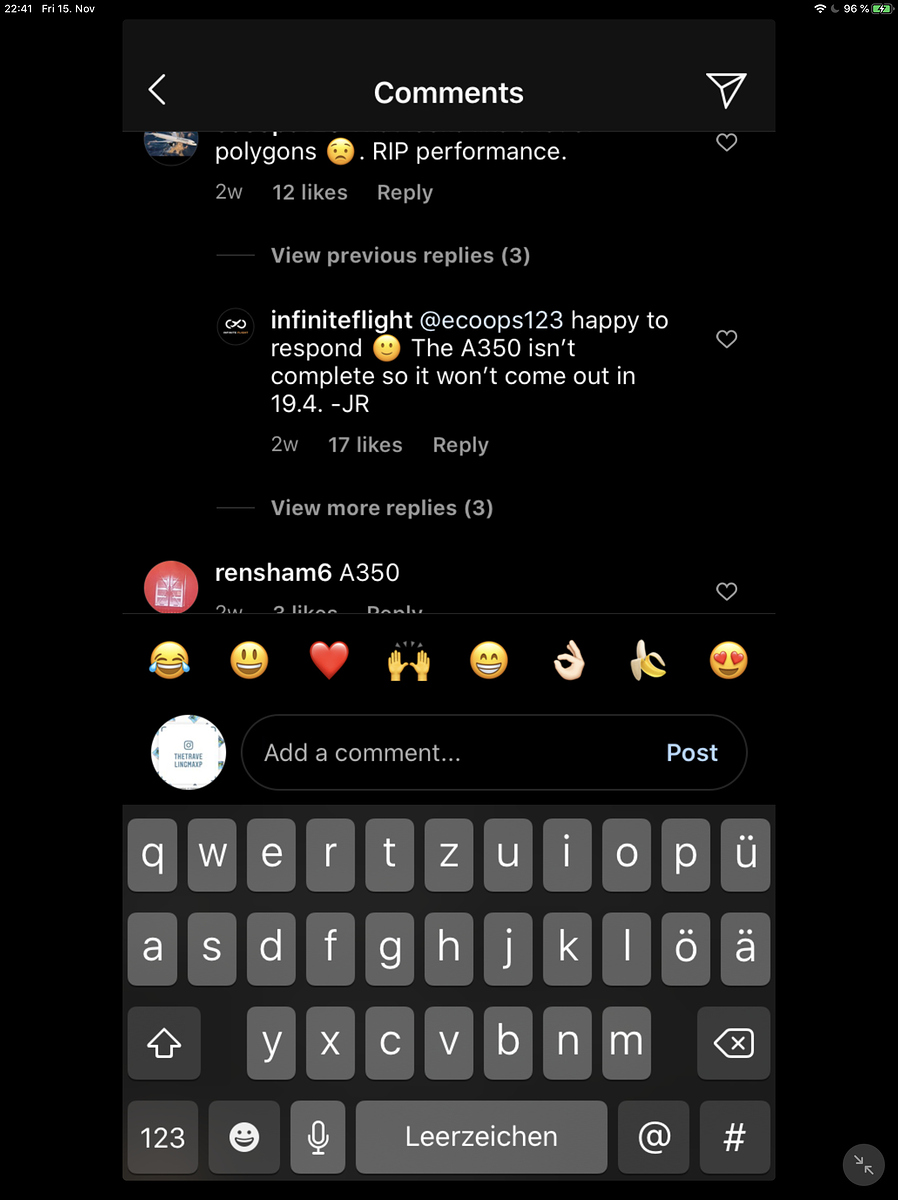Viewport: 898px width, 1200px height.
Task: Open infiniteflight's profile
Action: coord(341,320)
